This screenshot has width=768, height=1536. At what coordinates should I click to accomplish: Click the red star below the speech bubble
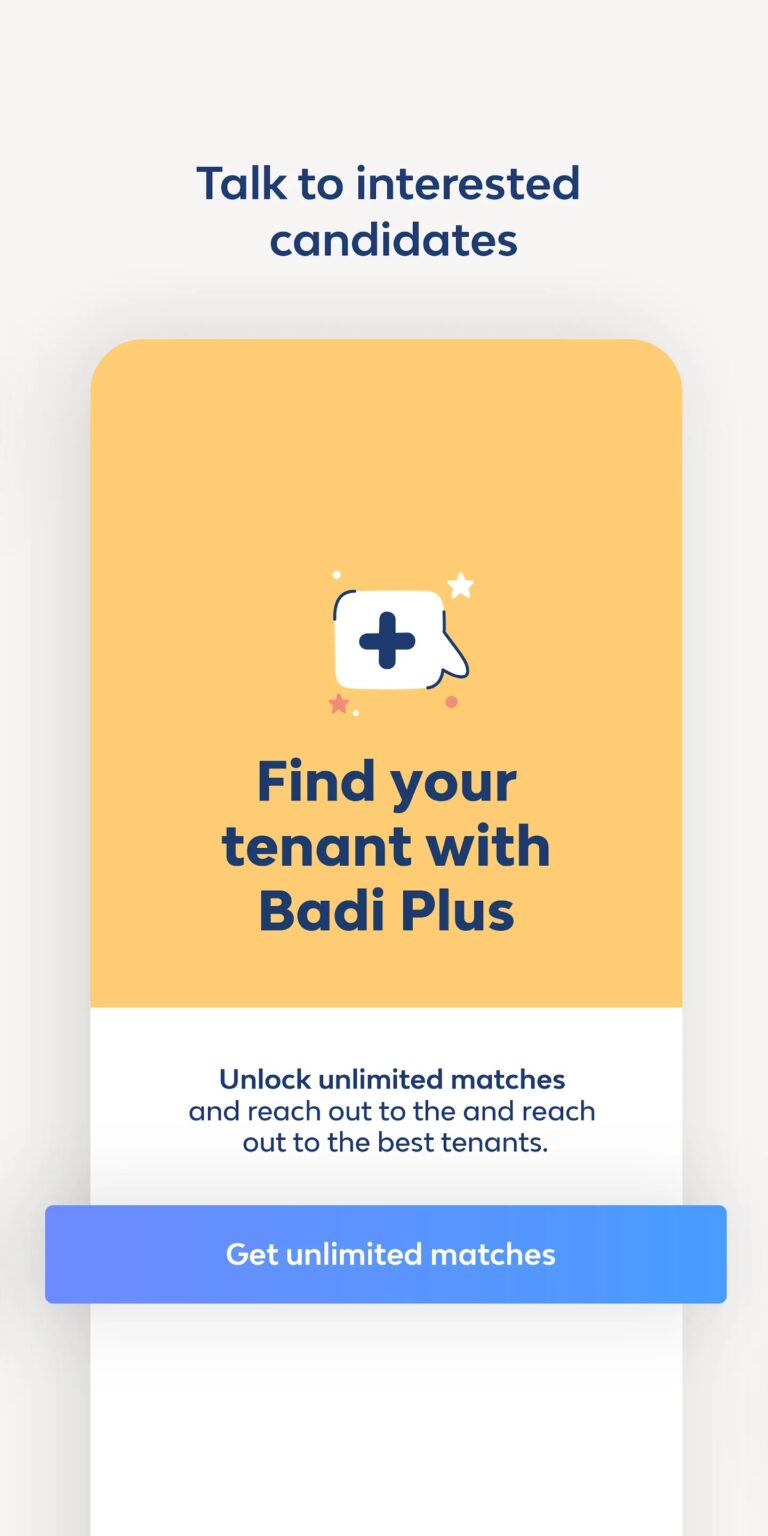tap(338, 703)
